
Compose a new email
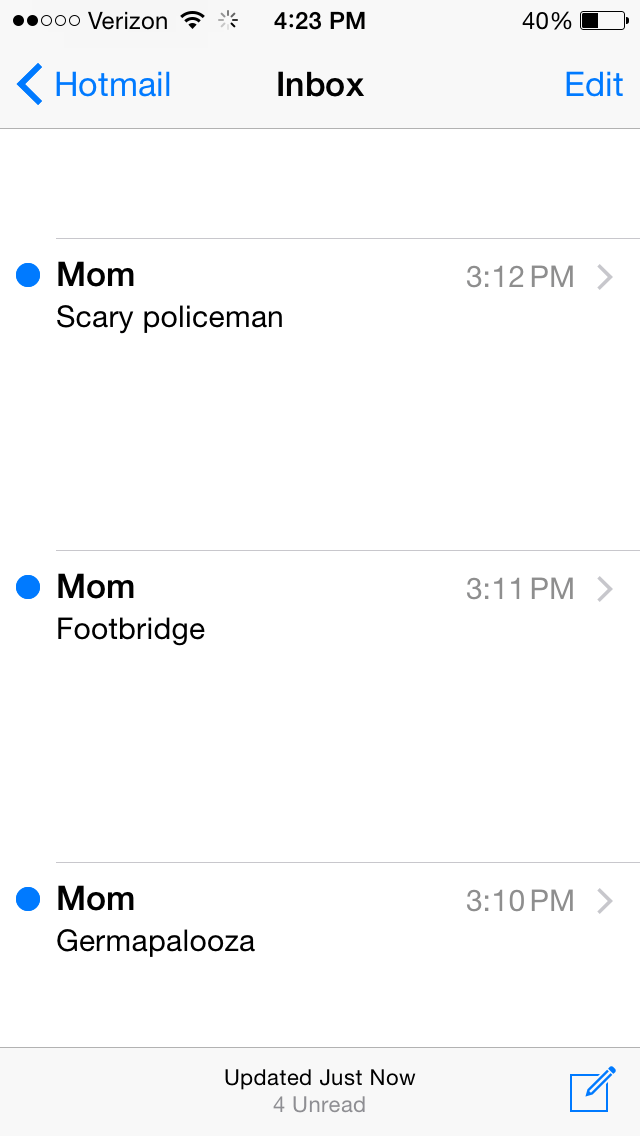pyautogui.click(x=592, y=1090)
